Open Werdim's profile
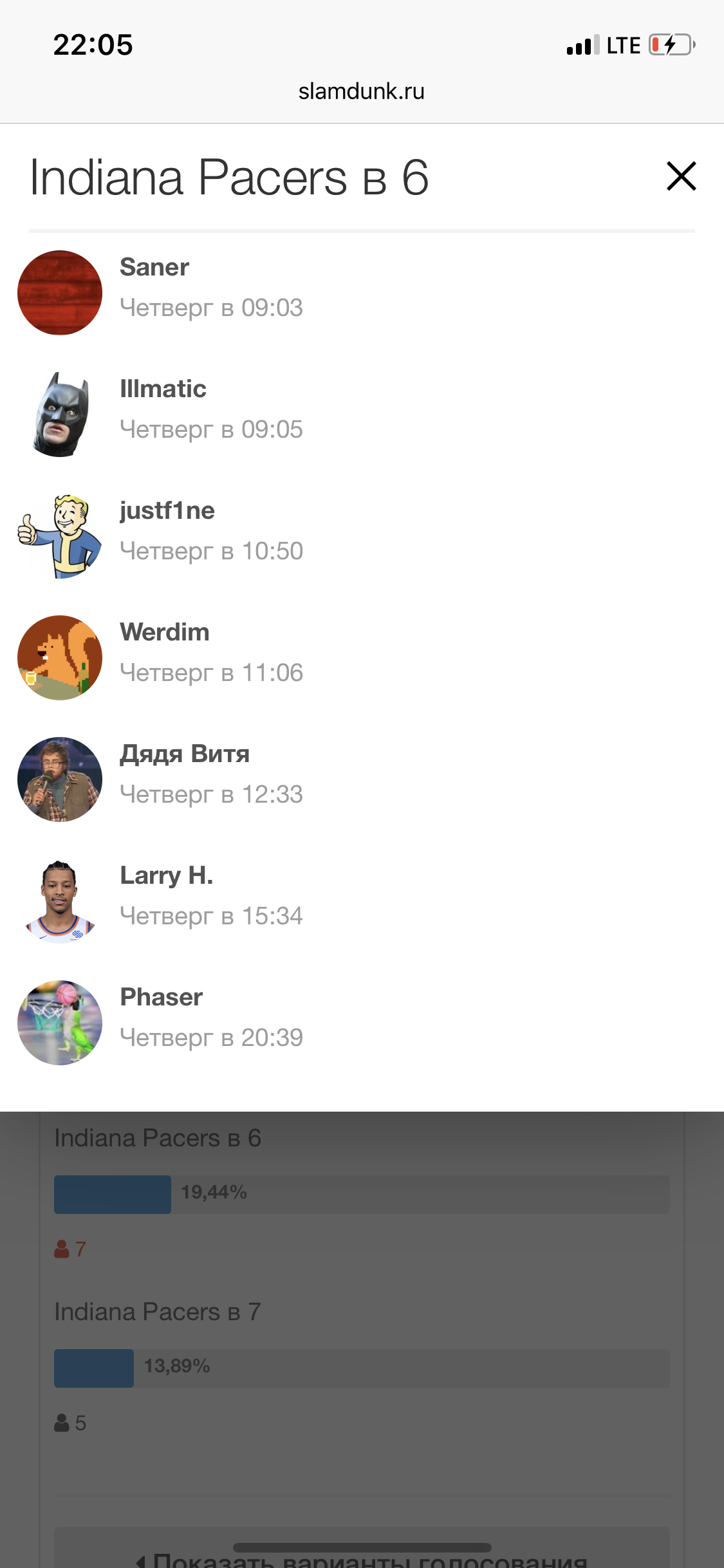This screenshot has width=724, height=1568. tap(165, 632)
